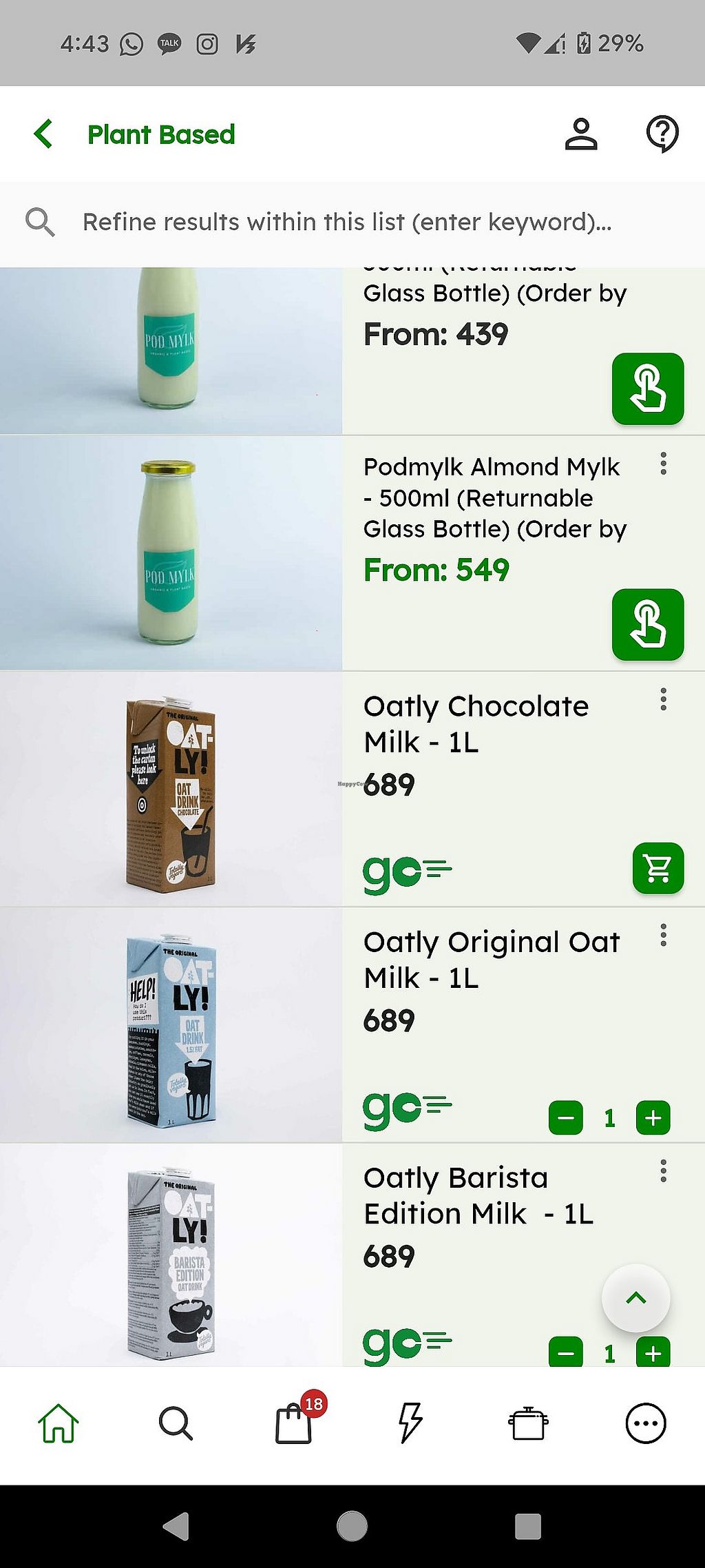The image size is (705, 1568).
Task: Decrease Oatly Original Oat Milk quantity
Action: [x=565, y=1117]
